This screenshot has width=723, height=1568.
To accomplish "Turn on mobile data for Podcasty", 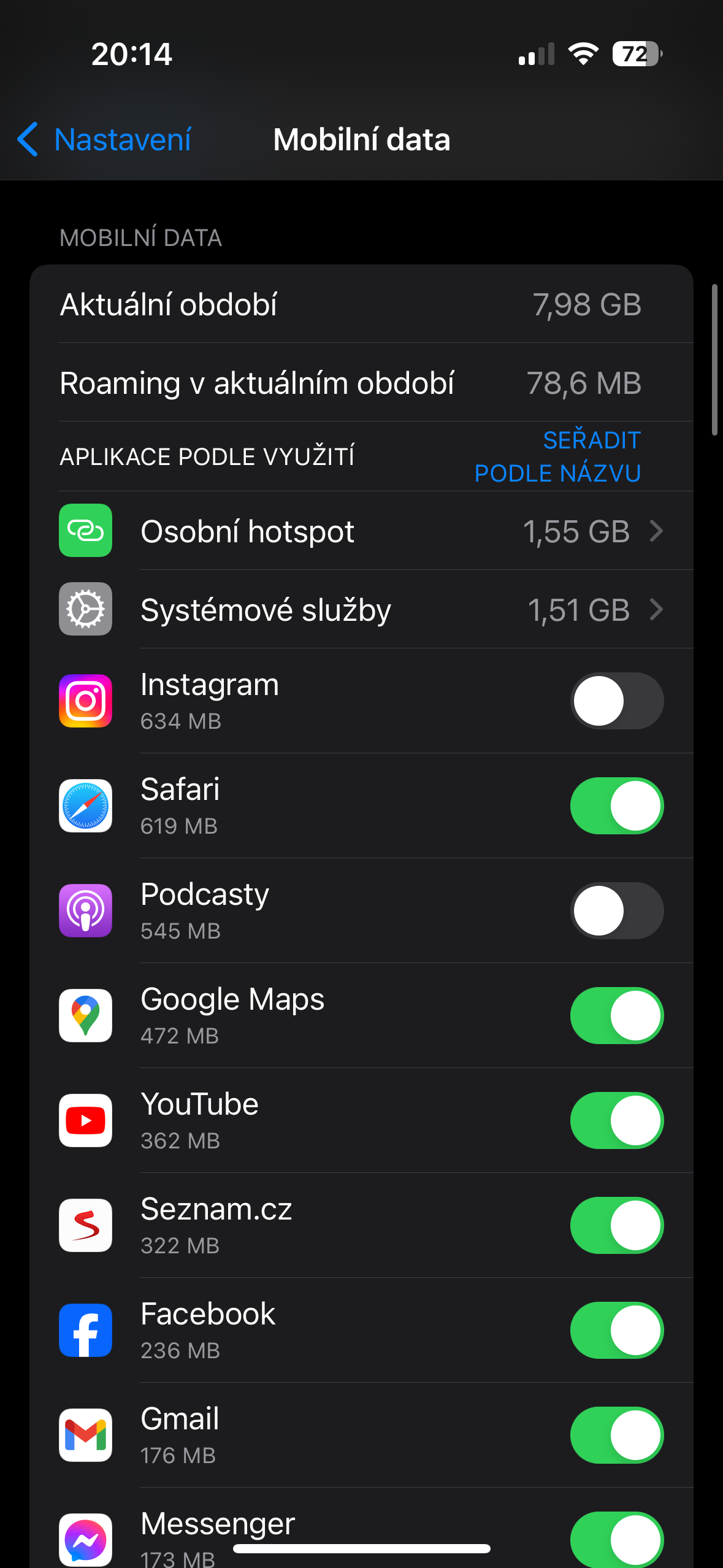I will (x=616, y=911).
